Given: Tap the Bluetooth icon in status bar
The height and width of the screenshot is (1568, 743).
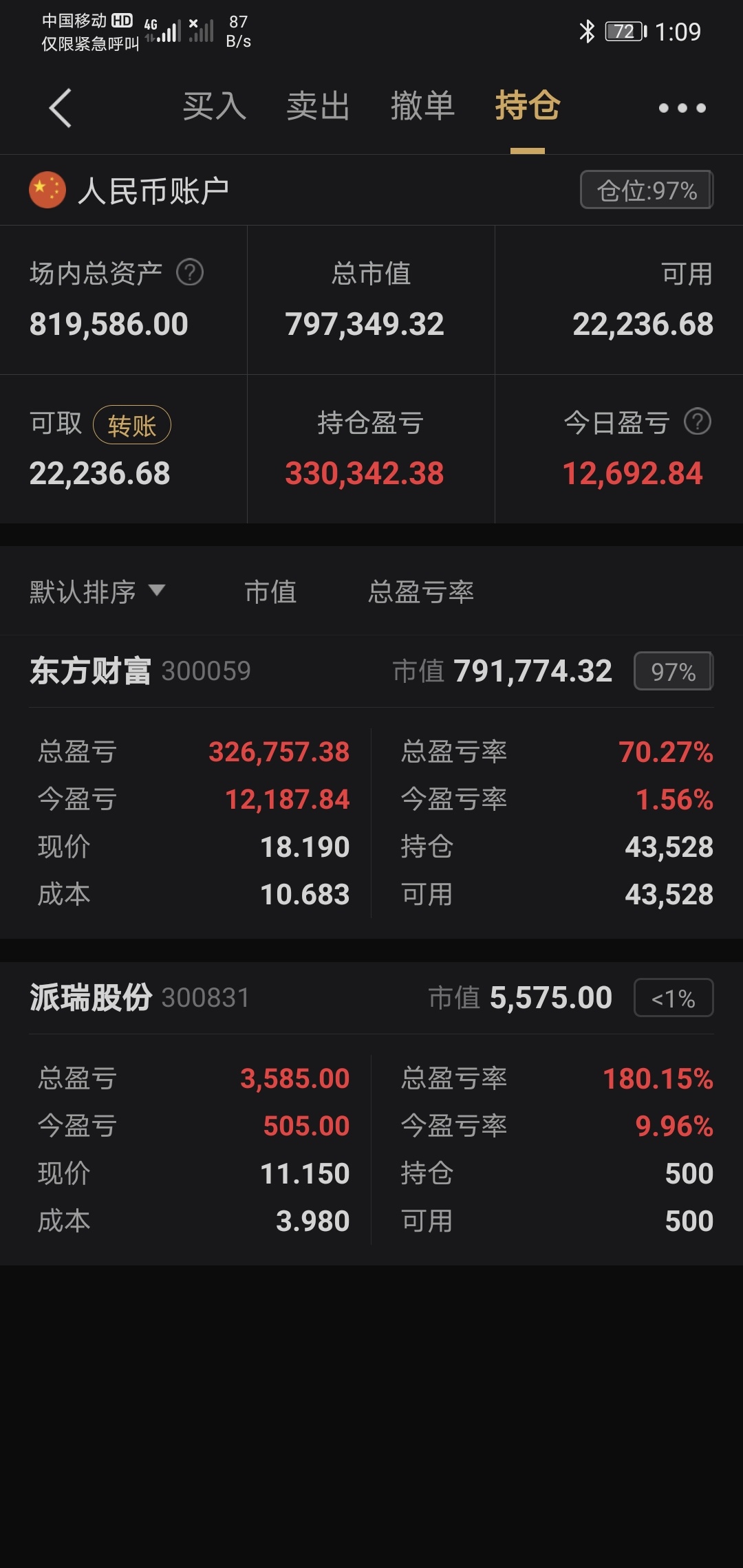Looking at the screenshot, I should pyautogui.click(x=588, y=32).
